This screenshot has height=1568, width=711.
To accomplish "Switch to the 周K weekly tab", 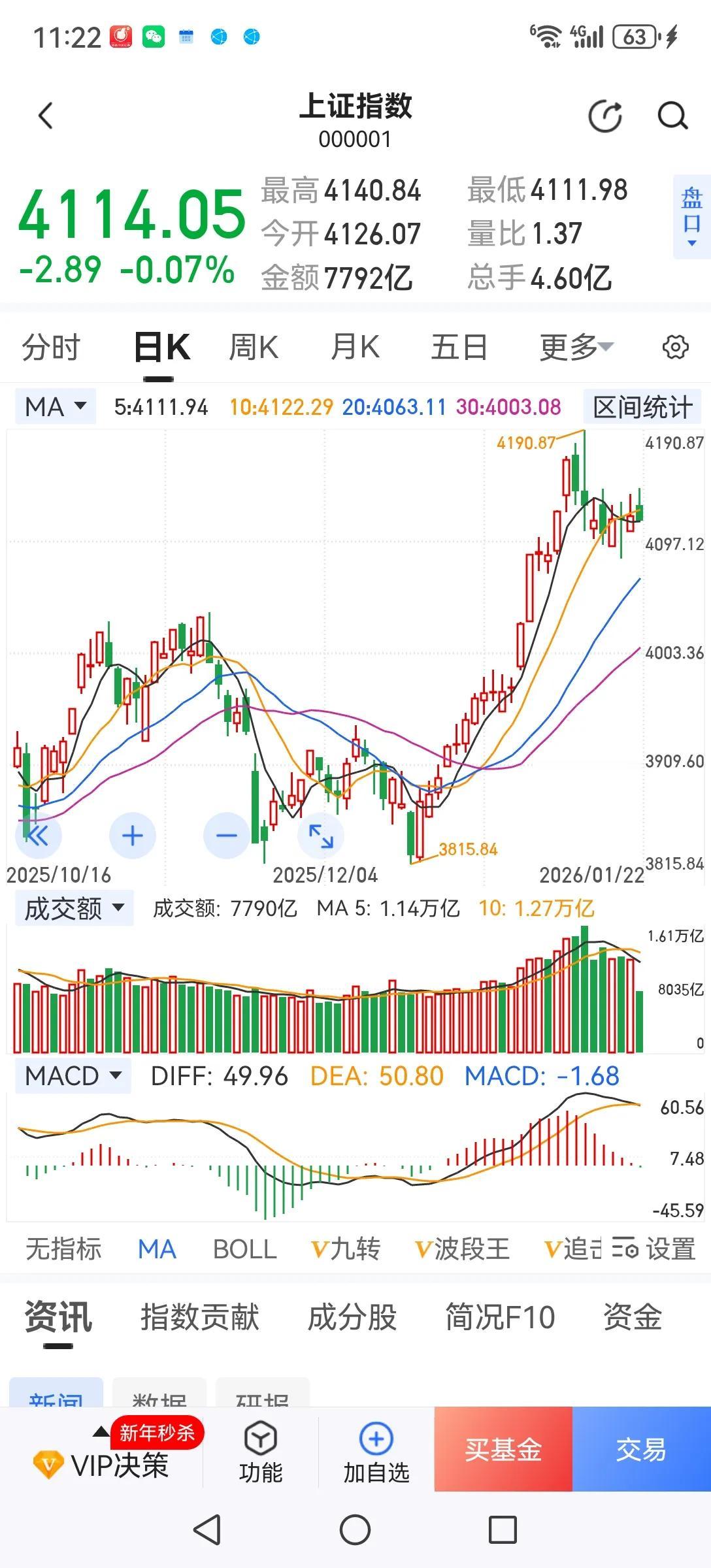I will point(253,347).
